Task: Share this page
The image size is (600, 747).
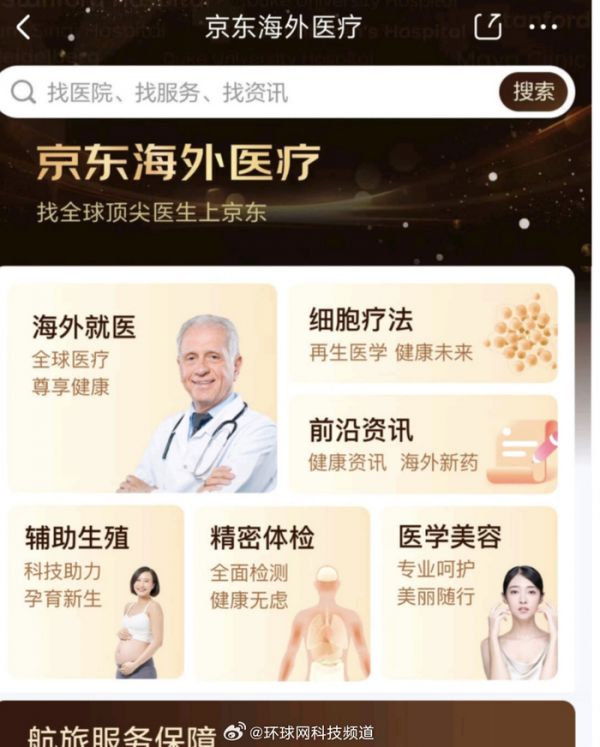Action: (487, 27)
